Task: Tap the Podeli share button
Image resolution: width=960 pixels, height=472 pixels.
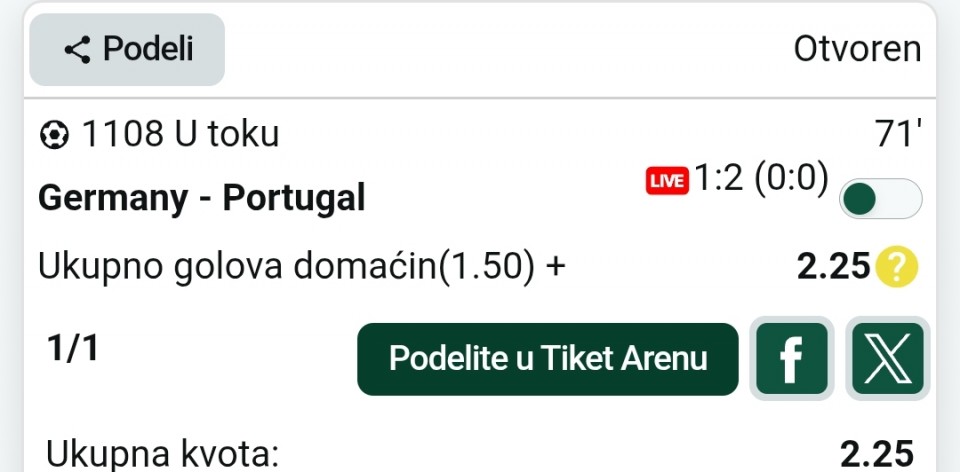Action: 127,49
